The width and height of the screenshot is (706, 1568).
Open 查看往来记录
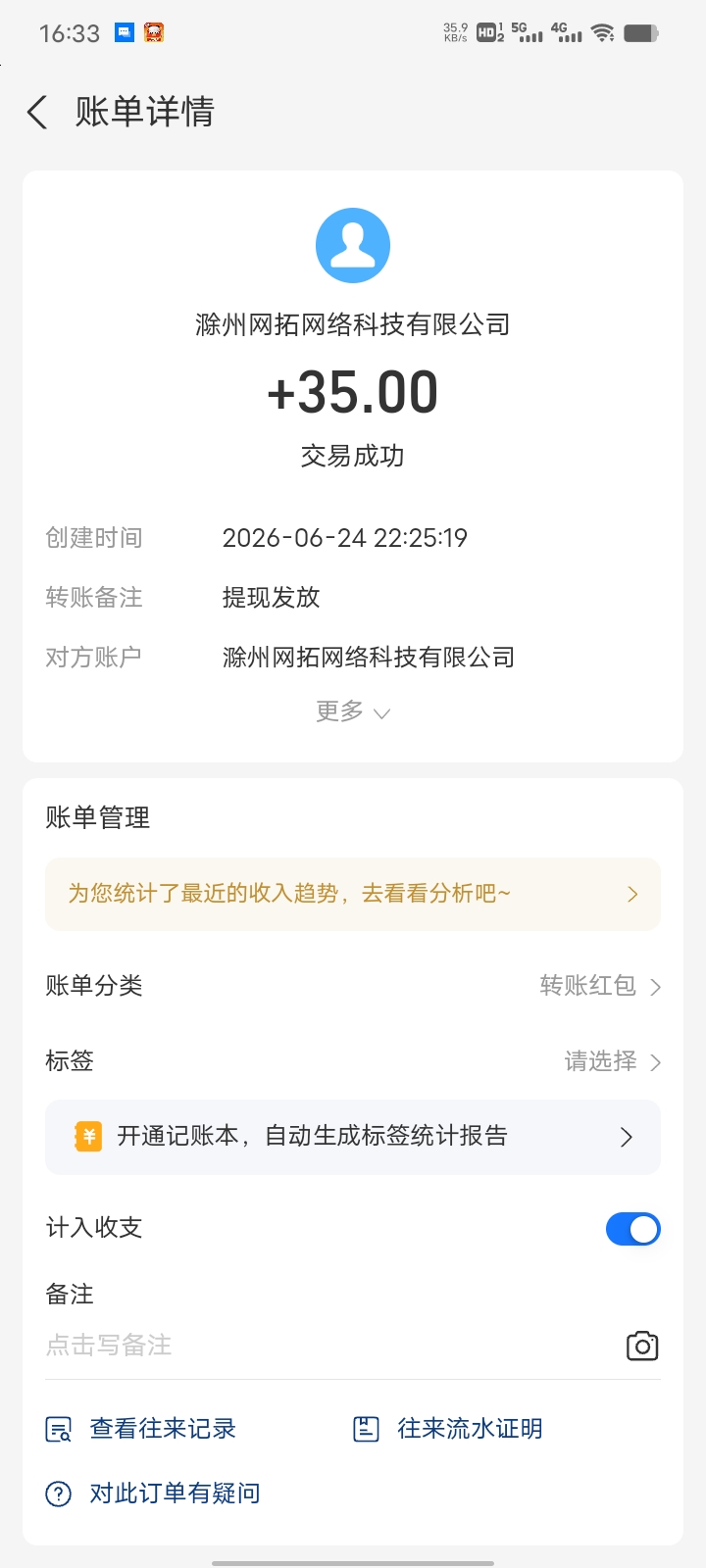tap(141, 1429)
